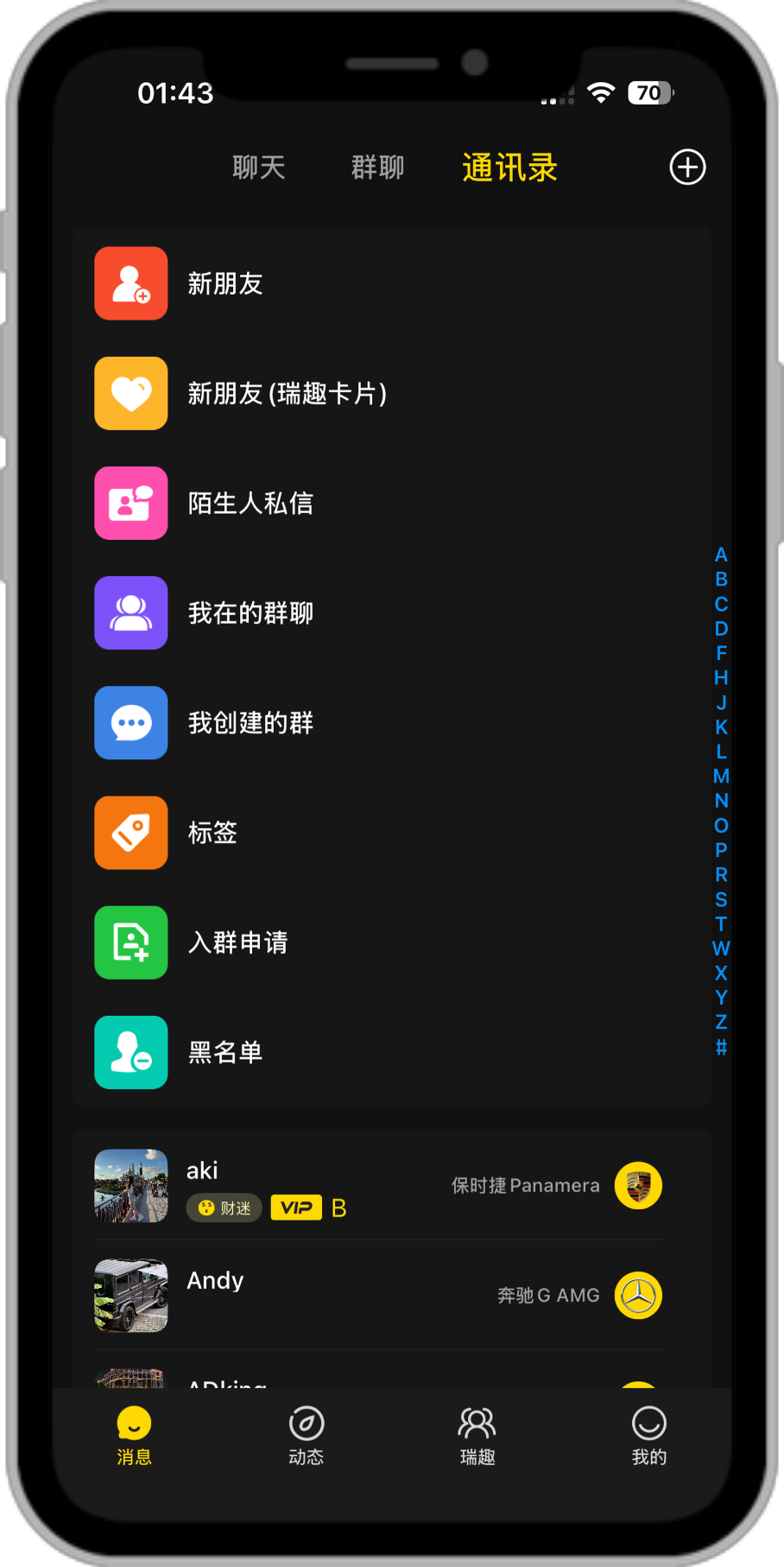Screen dimensions: 784x1567
Task: Open the green 入群申请 application icon
Action: [x=130, y=942]
